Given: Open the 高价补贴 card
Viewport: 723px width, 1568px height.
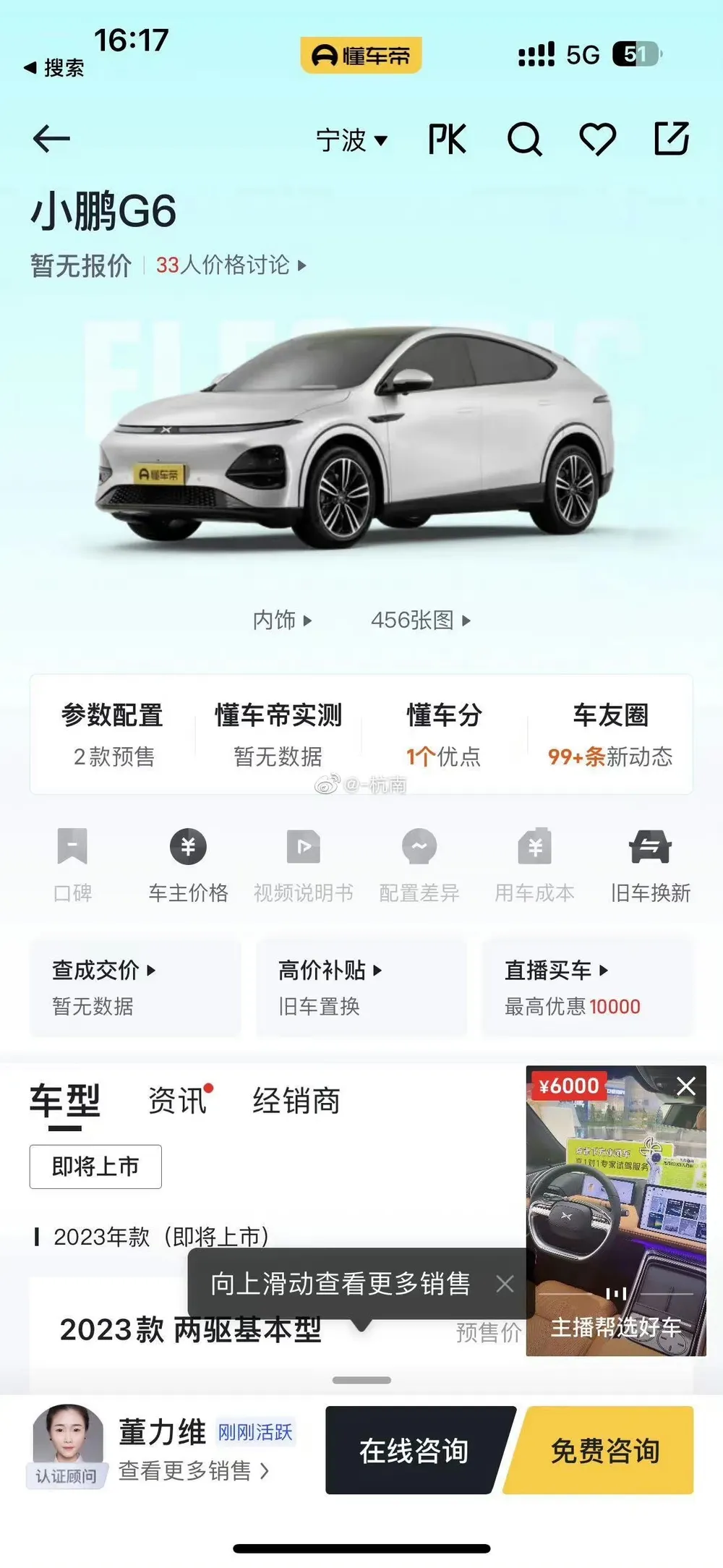Looking at the screenshot, I should pos(361,987).
